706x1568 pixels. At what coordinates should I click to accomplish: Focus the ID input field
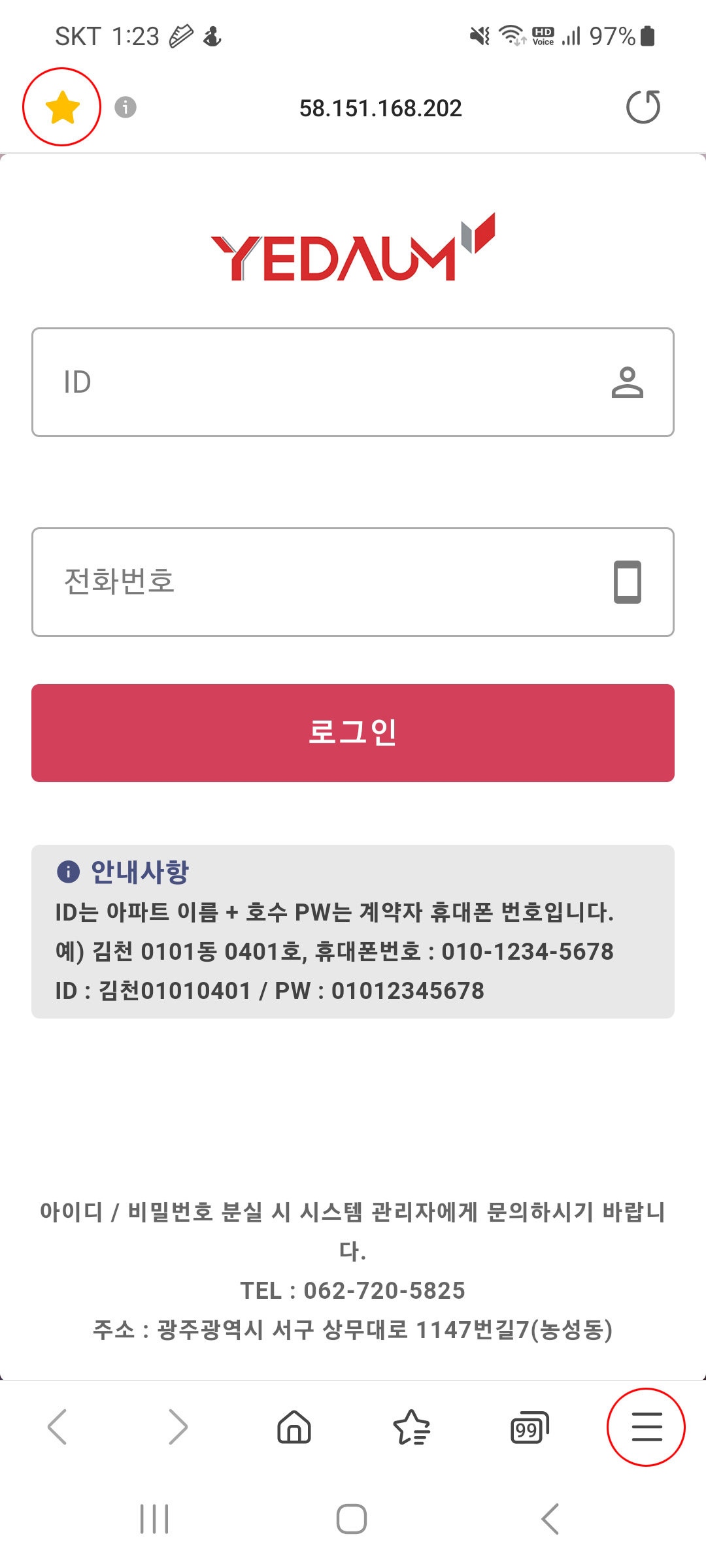tap(353, 382)
